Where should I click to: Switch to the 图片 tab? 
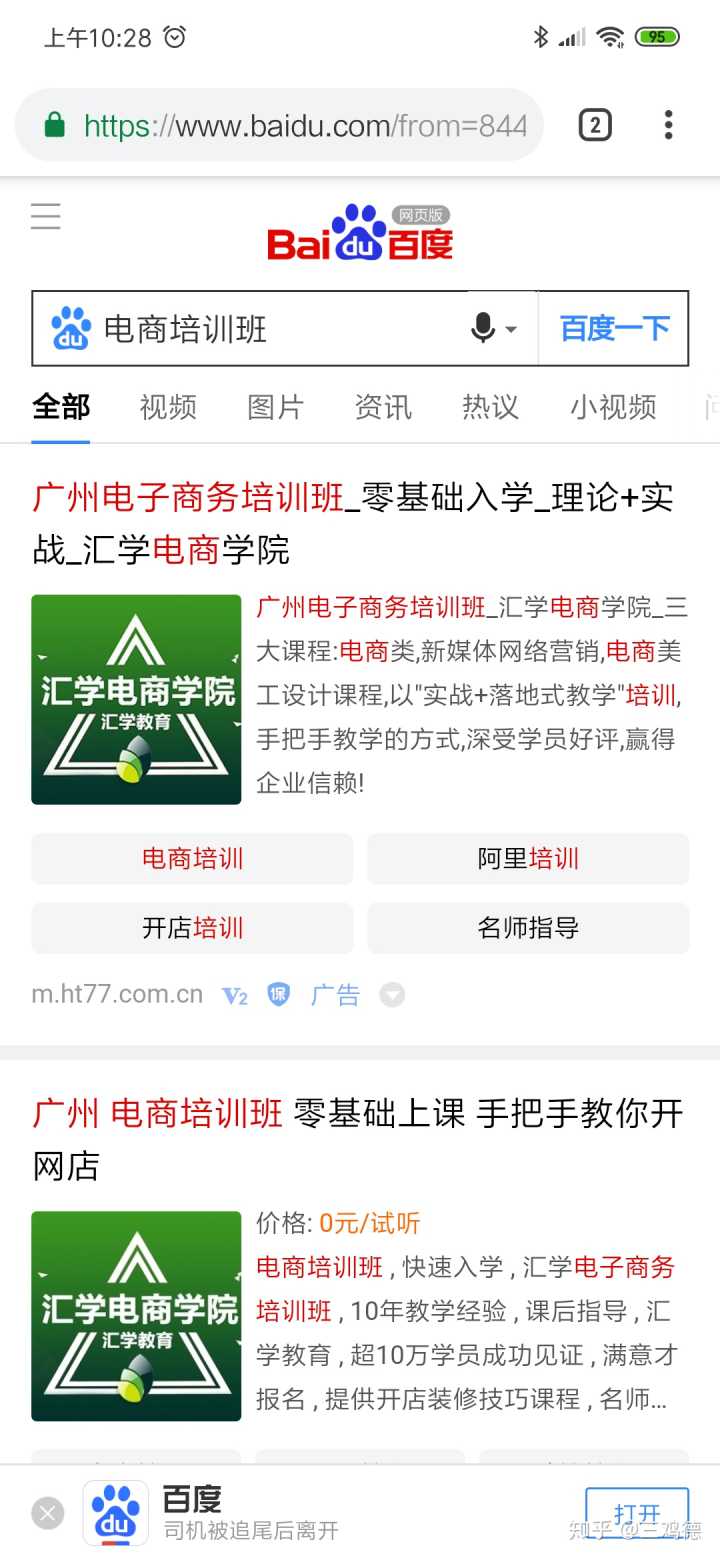[275, 407]
